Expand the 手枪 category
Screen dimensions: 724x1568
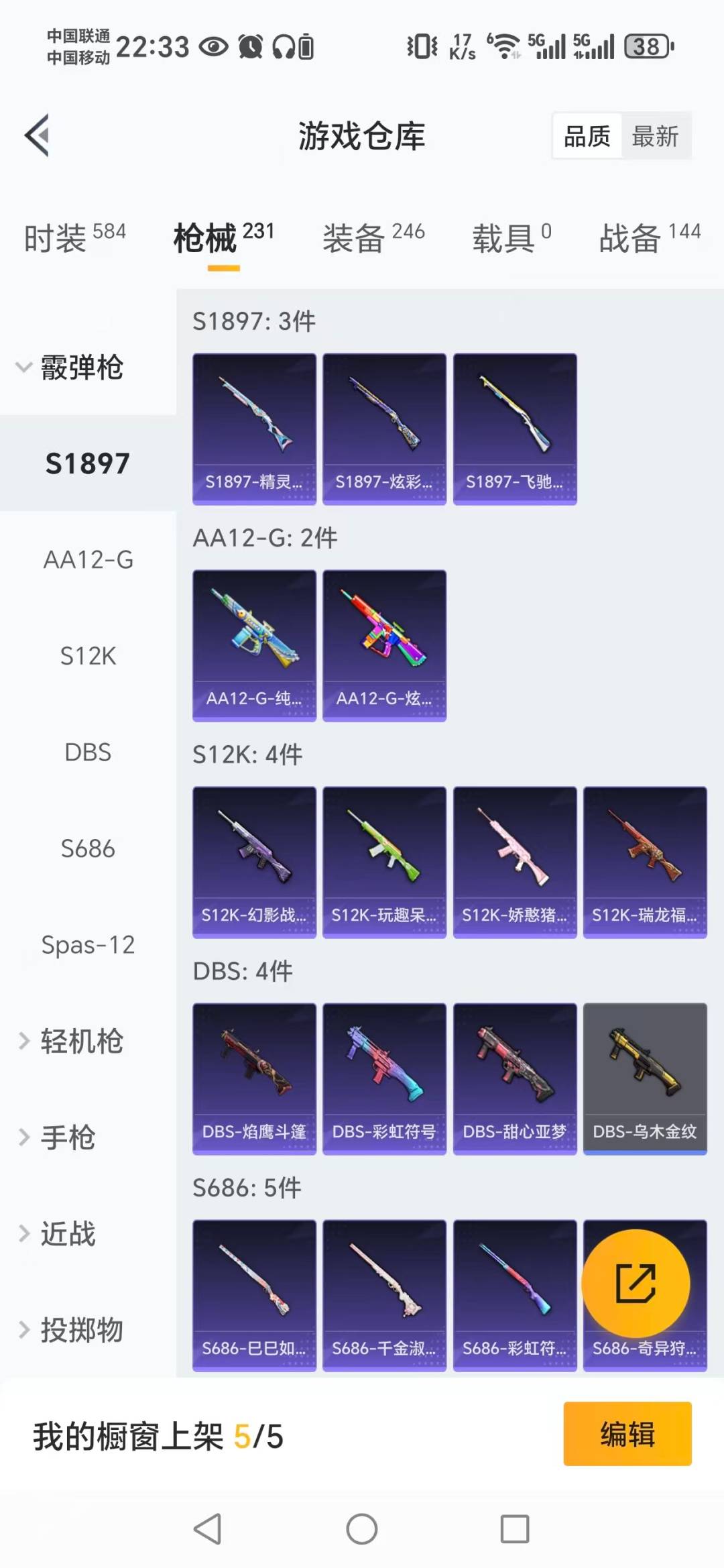[x=60, y=1137]
